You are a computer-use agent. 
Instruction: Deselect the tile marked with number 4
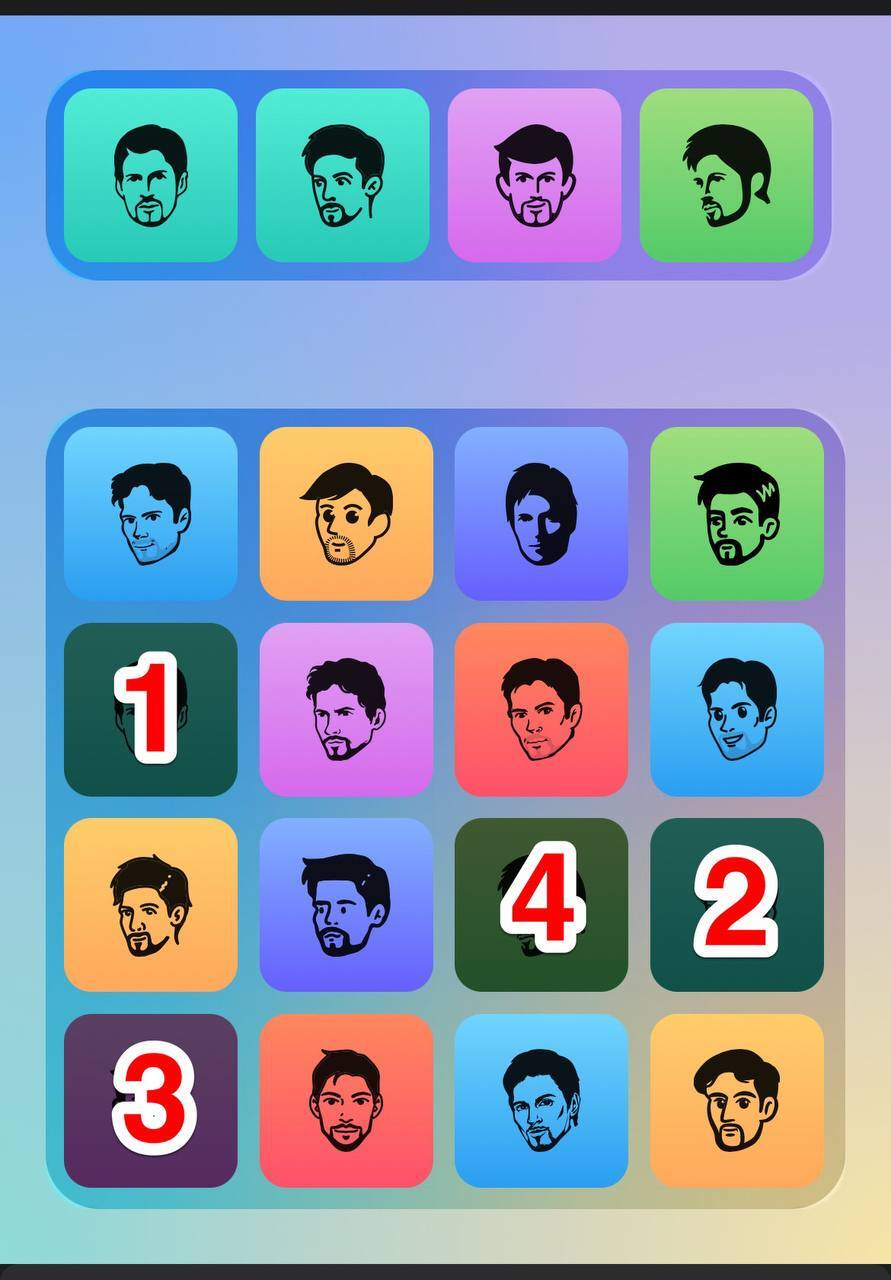pyautogui.click(x=541, y=905)
